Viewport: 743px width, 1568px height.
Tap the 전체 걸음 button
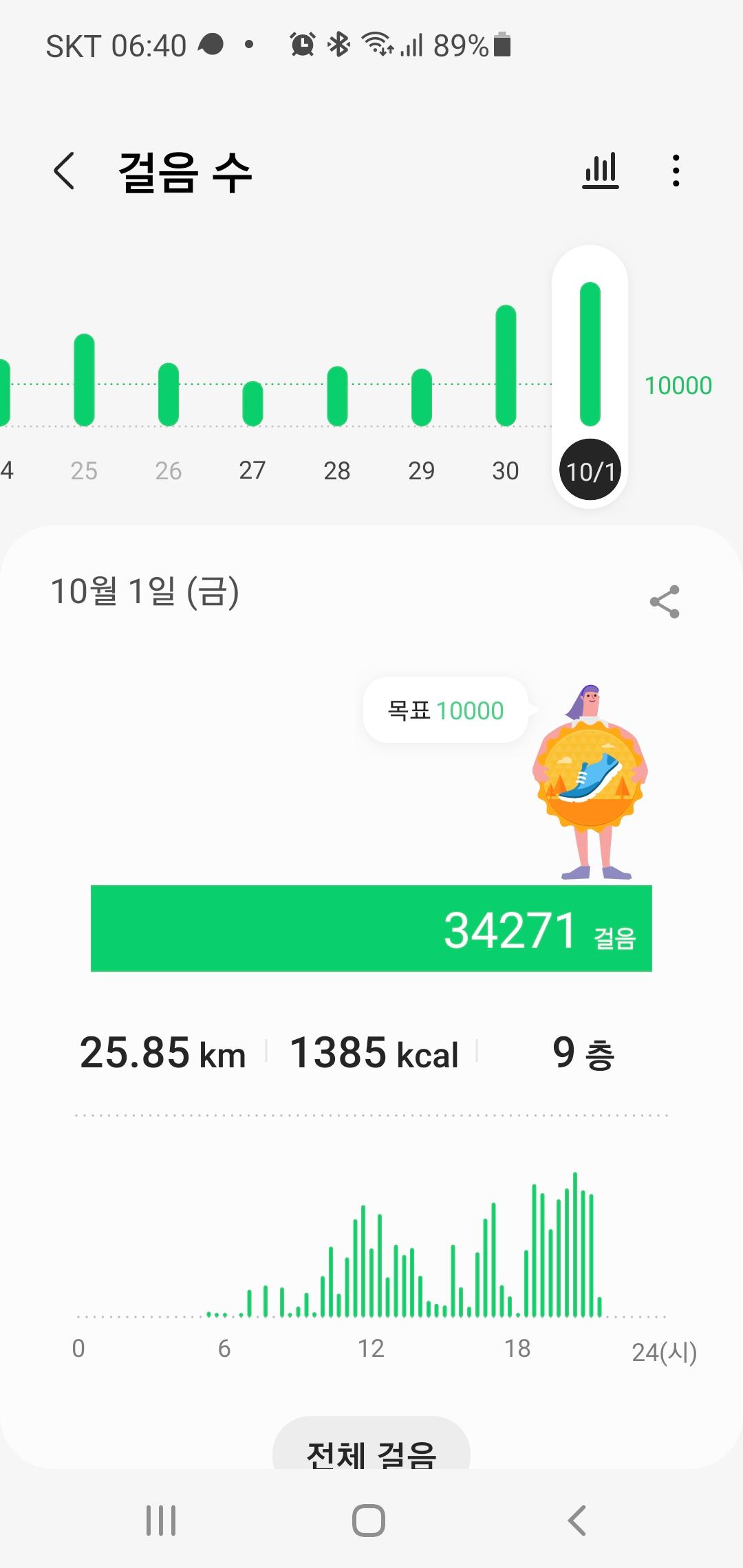click(x=371, y=1447)
